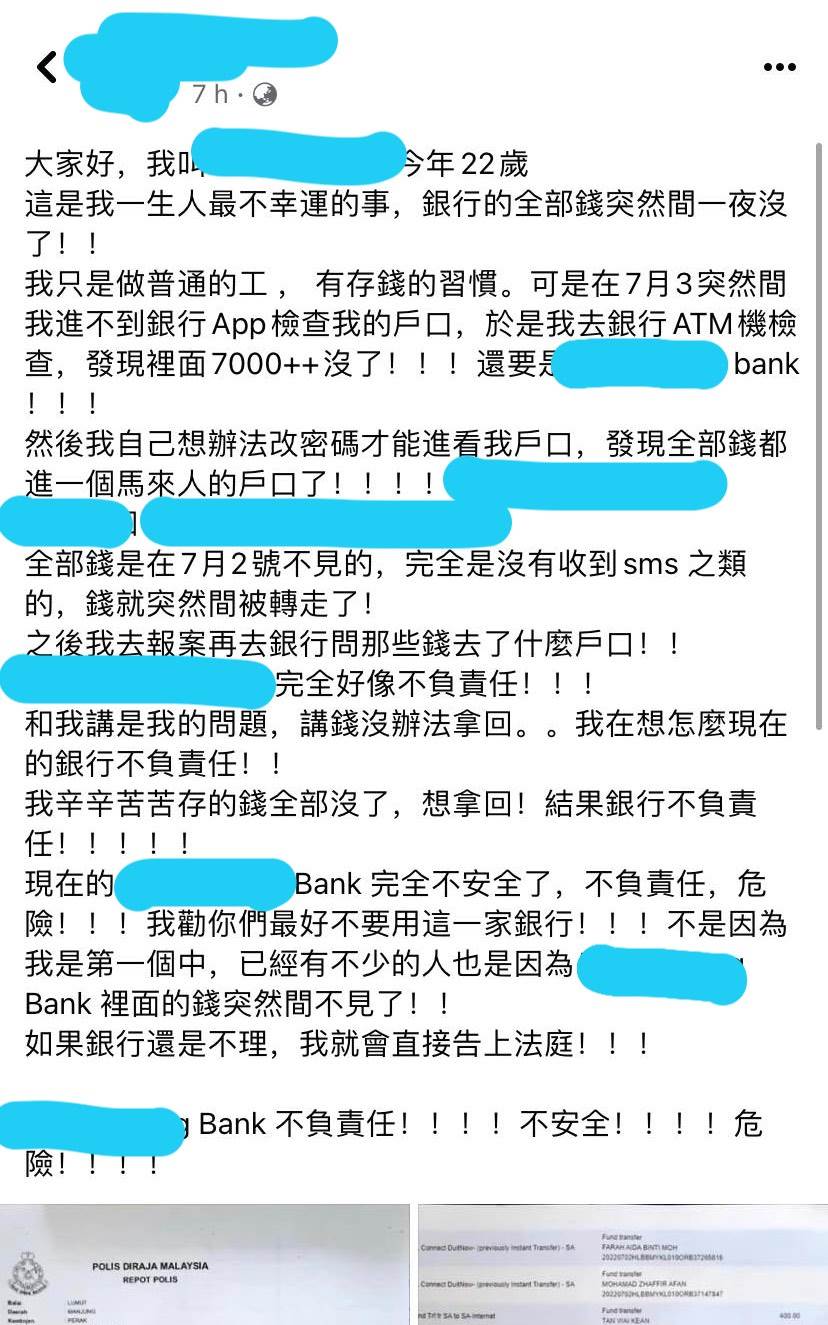Open the fund transfer list photo
The image size is (828, 1325).
(x=623, y=1265)
